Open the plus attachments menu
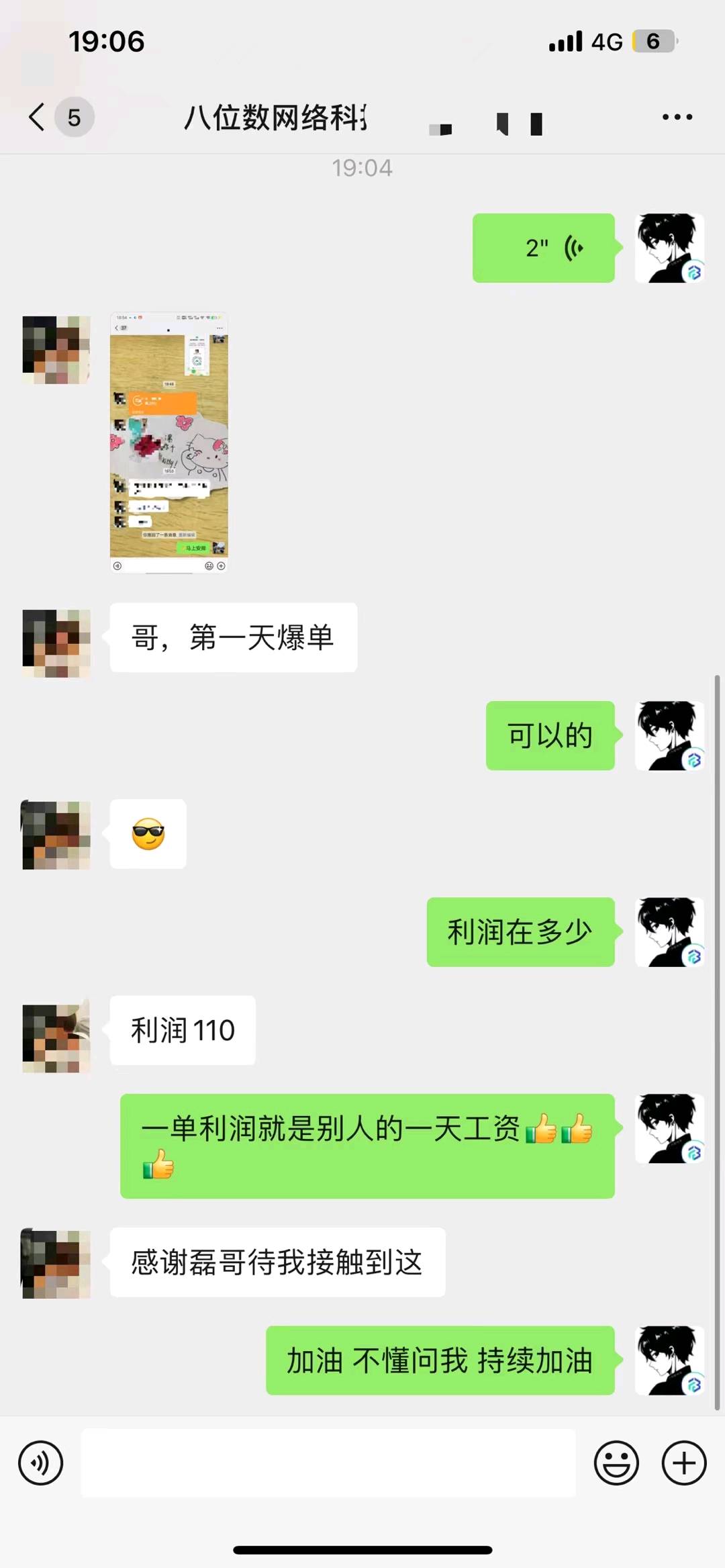Image resolution: width=725 pixels, height=1568 pixels. tap(684, 1463)
